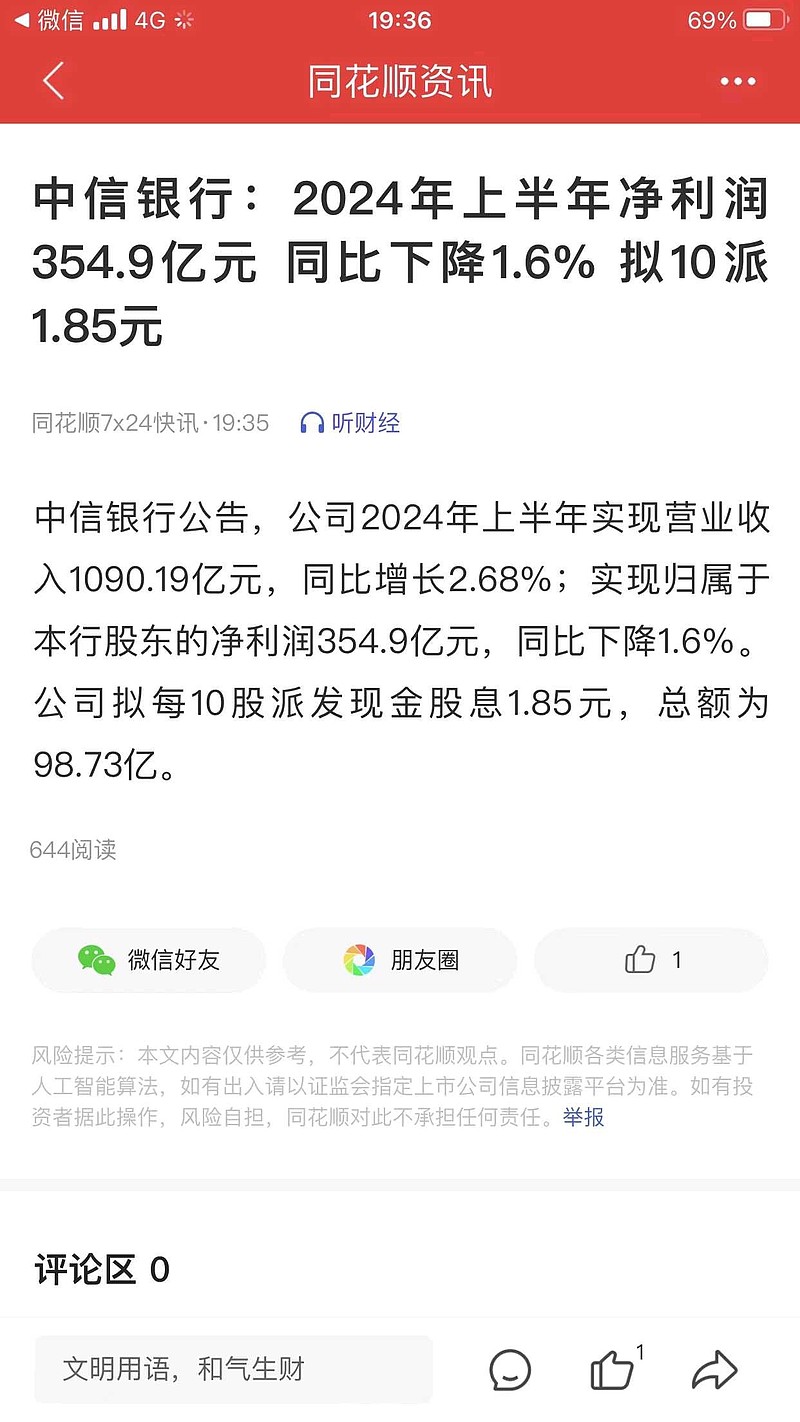Tap the bottom bar thumbs-up icon

click(x=613, y=1369)
